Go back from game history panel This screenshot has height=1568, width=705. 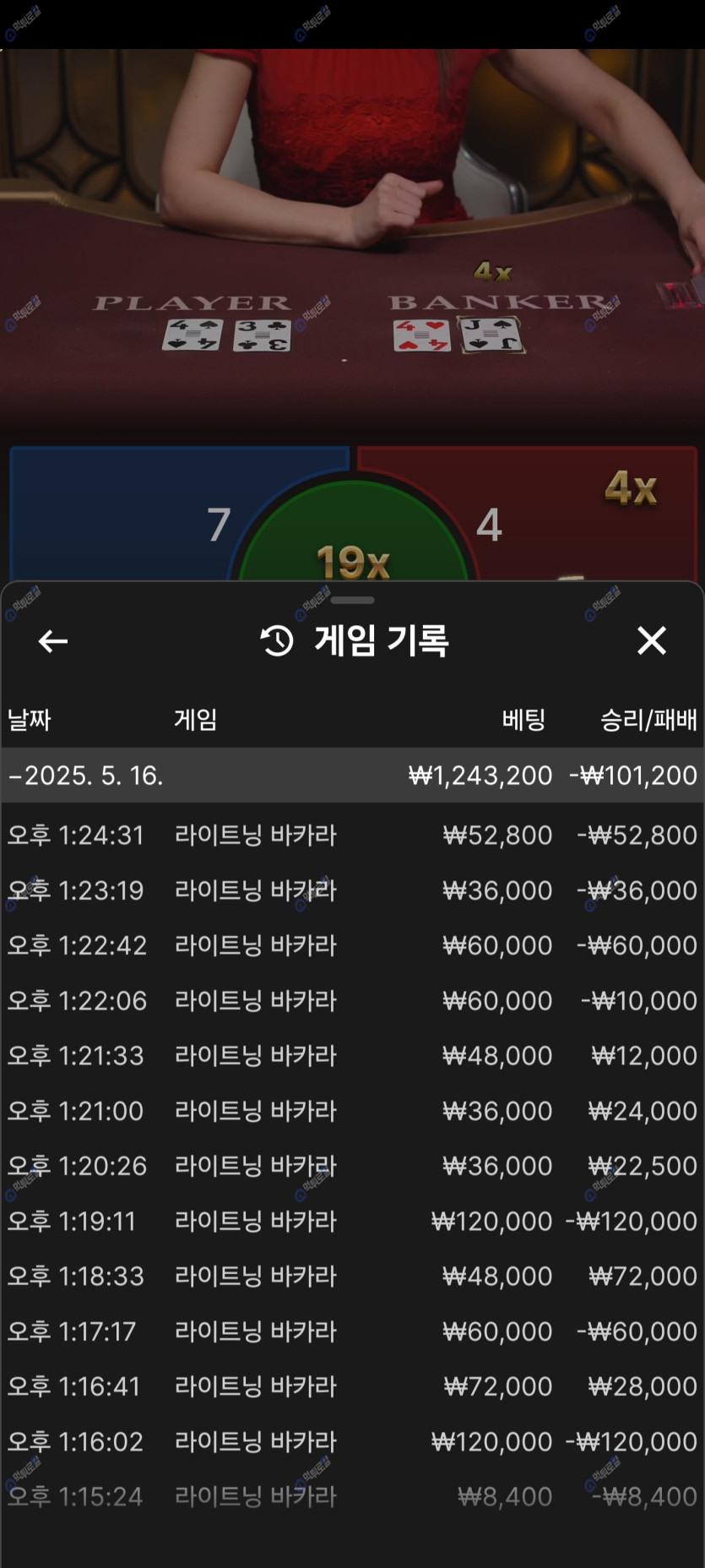(53, 641)
